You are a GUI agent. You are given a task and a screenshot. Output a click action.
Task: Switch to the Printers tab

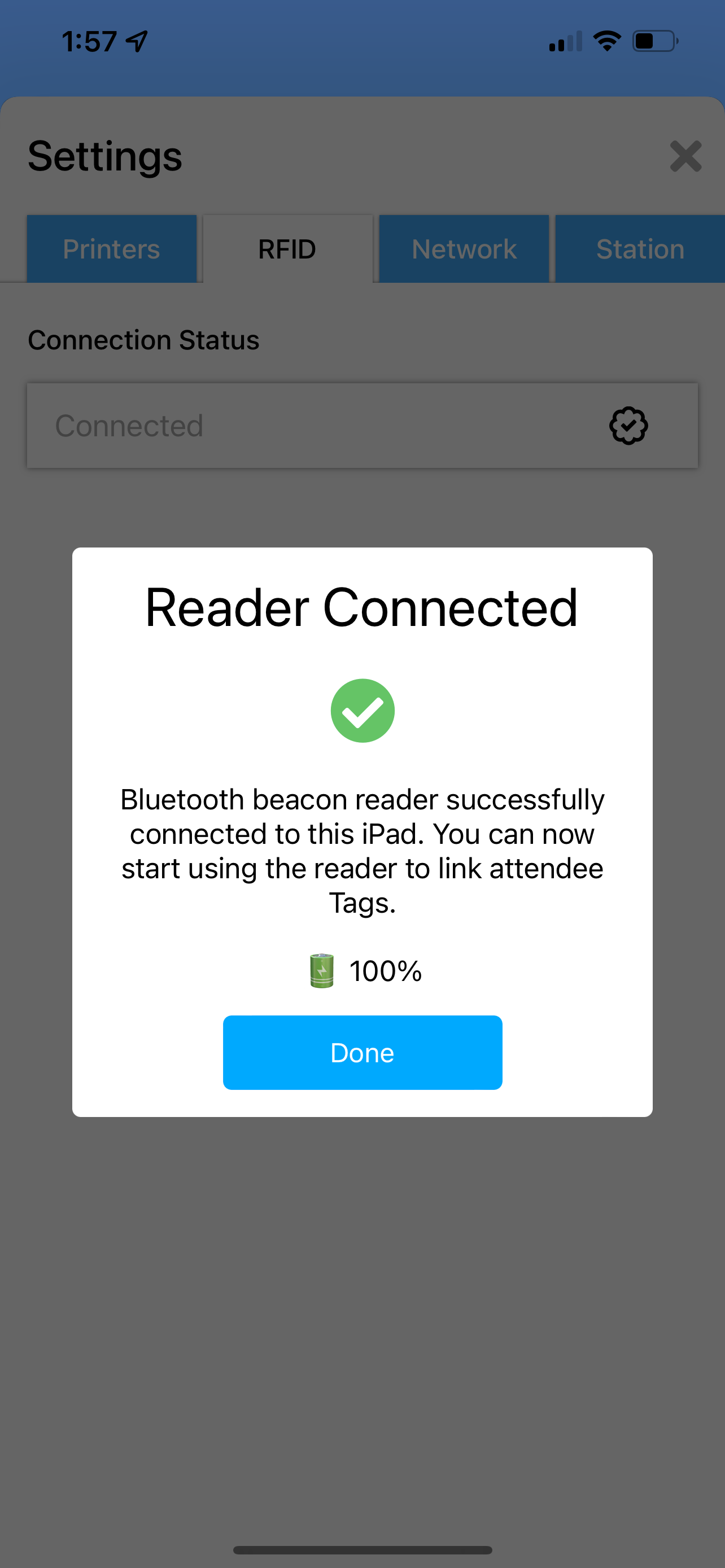[x=111, y=248]
